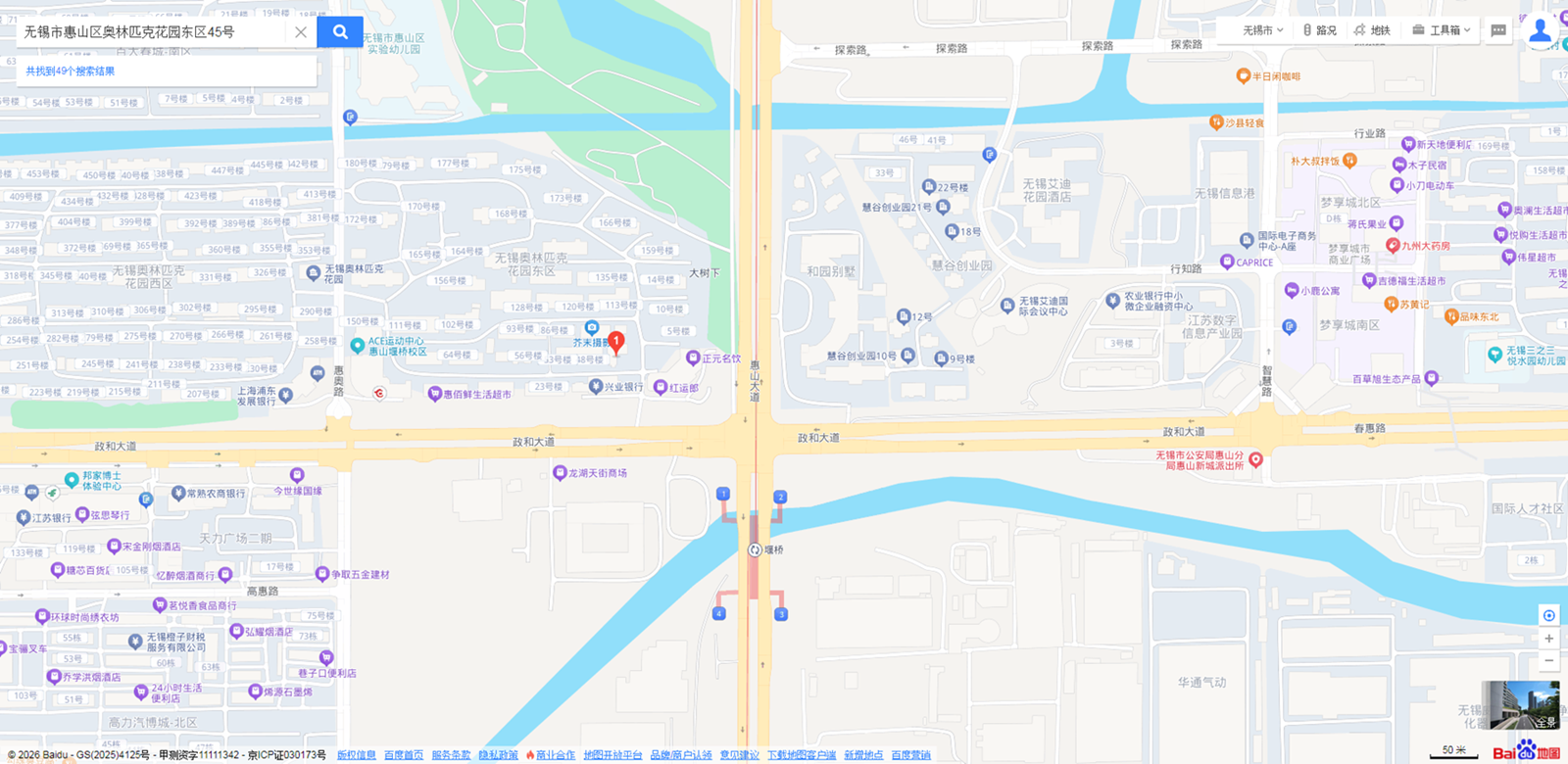Expand the 无锡市 city dropdown

tap(1262, 30)
